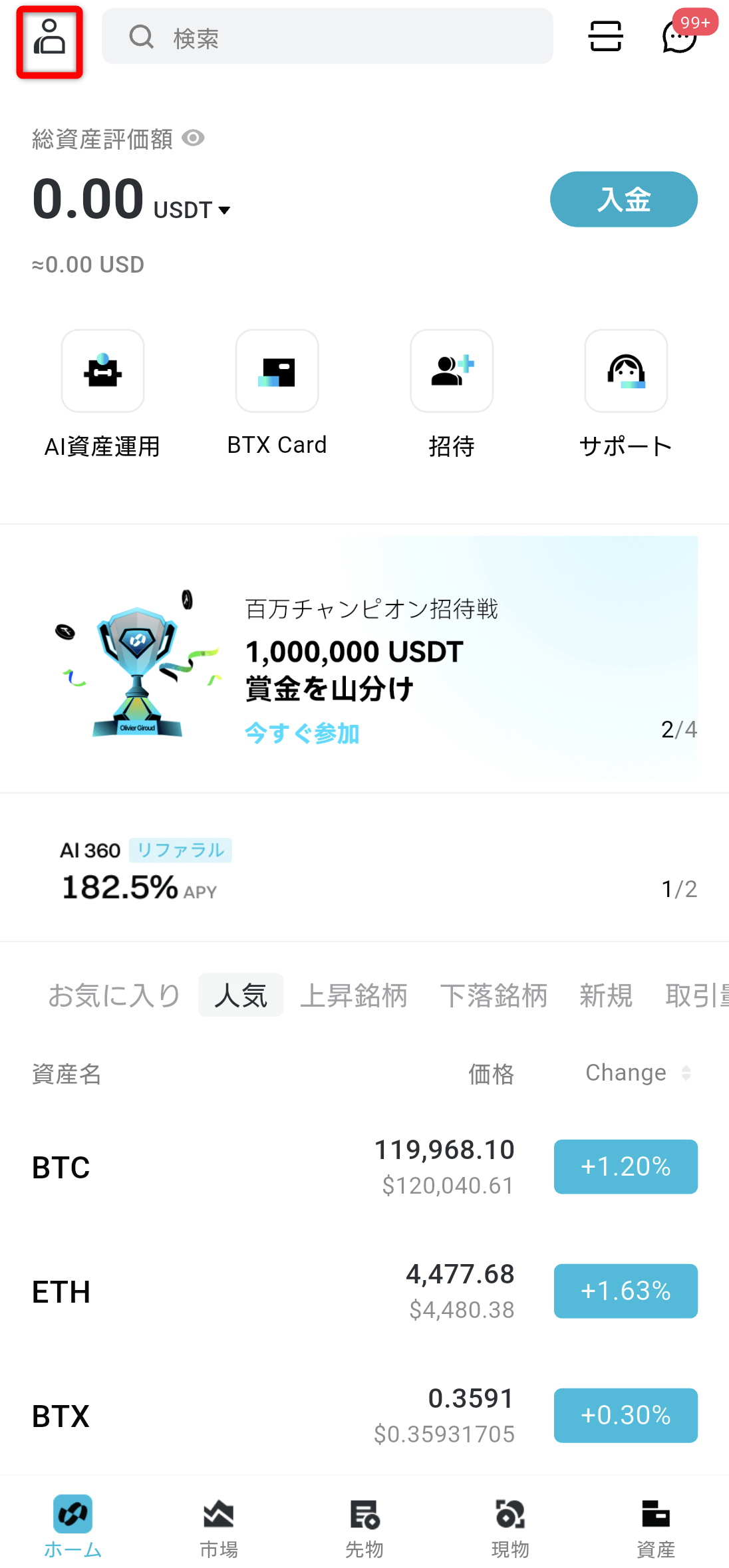Open the QR scan icon
Viewport: 729px width, 1568px height.
point(605,37)
